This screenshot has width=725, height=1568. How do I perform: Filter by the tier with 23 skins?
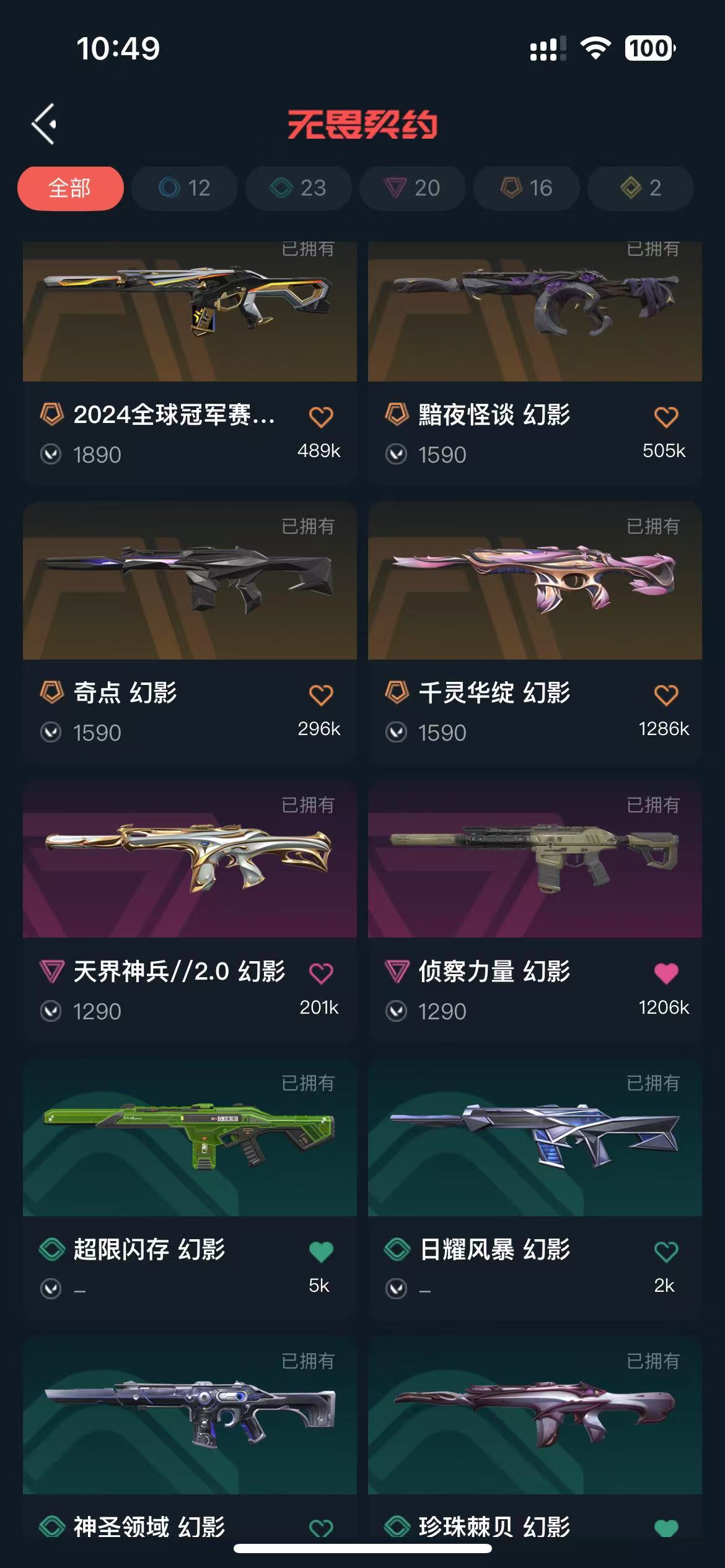point(298,188)
